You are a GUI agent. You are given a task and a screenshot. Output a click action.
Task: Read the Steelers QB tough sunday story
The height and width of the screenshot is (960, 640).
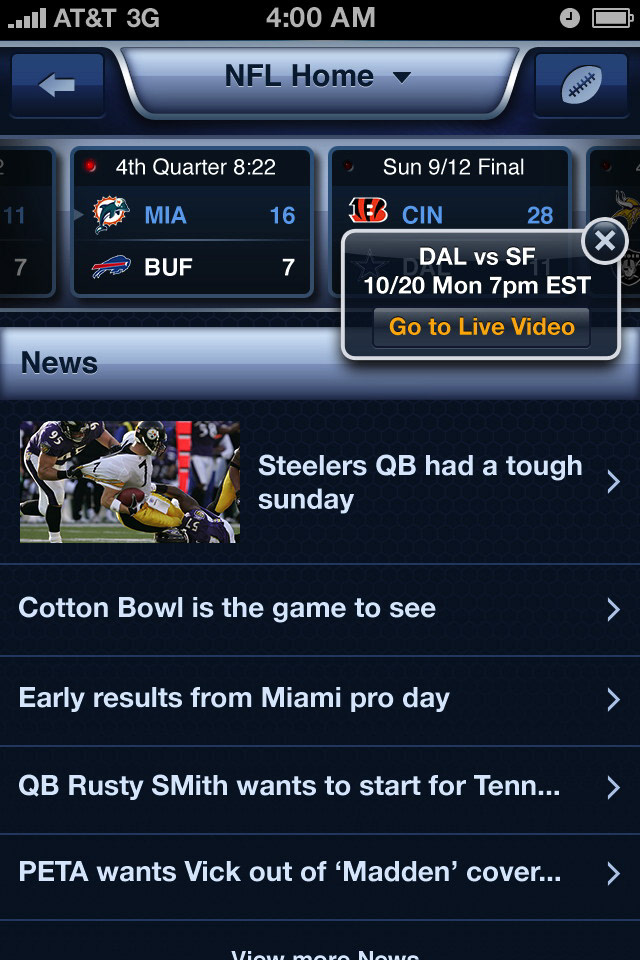coord(320,483)
